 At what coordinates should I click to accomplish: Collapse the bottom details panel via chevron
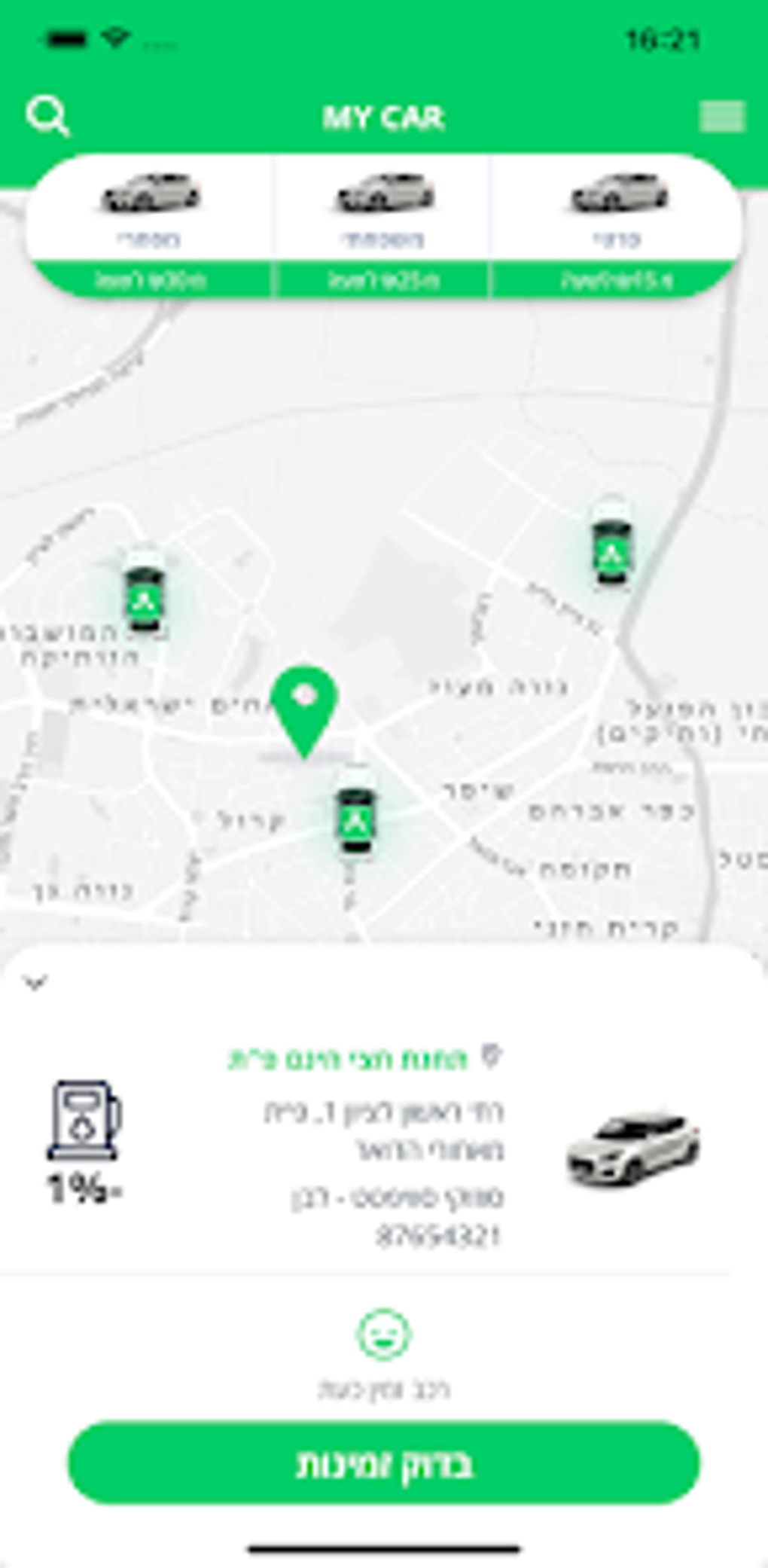tap(33, 981)
